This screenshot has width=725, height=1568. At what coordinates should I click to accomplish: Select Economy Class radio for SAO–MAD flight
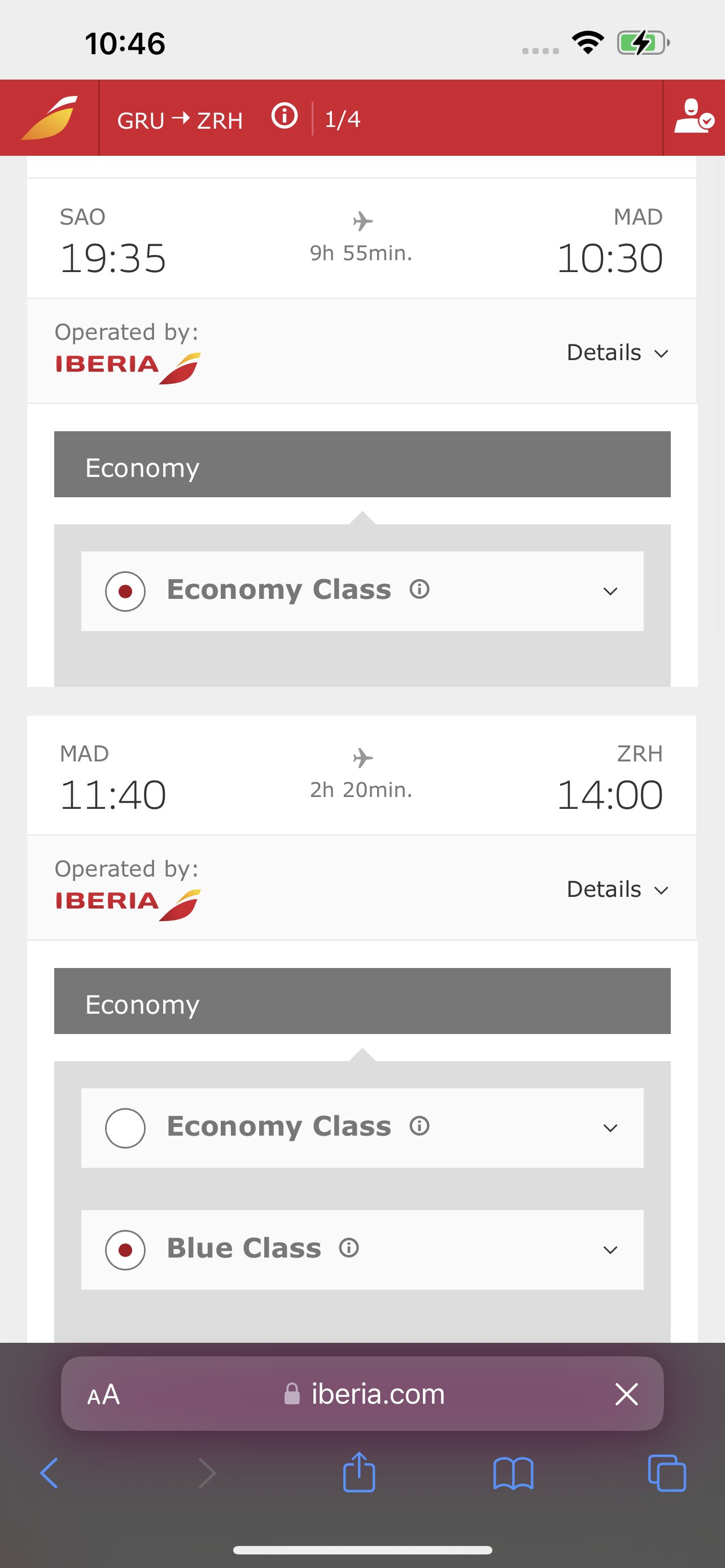125,591
